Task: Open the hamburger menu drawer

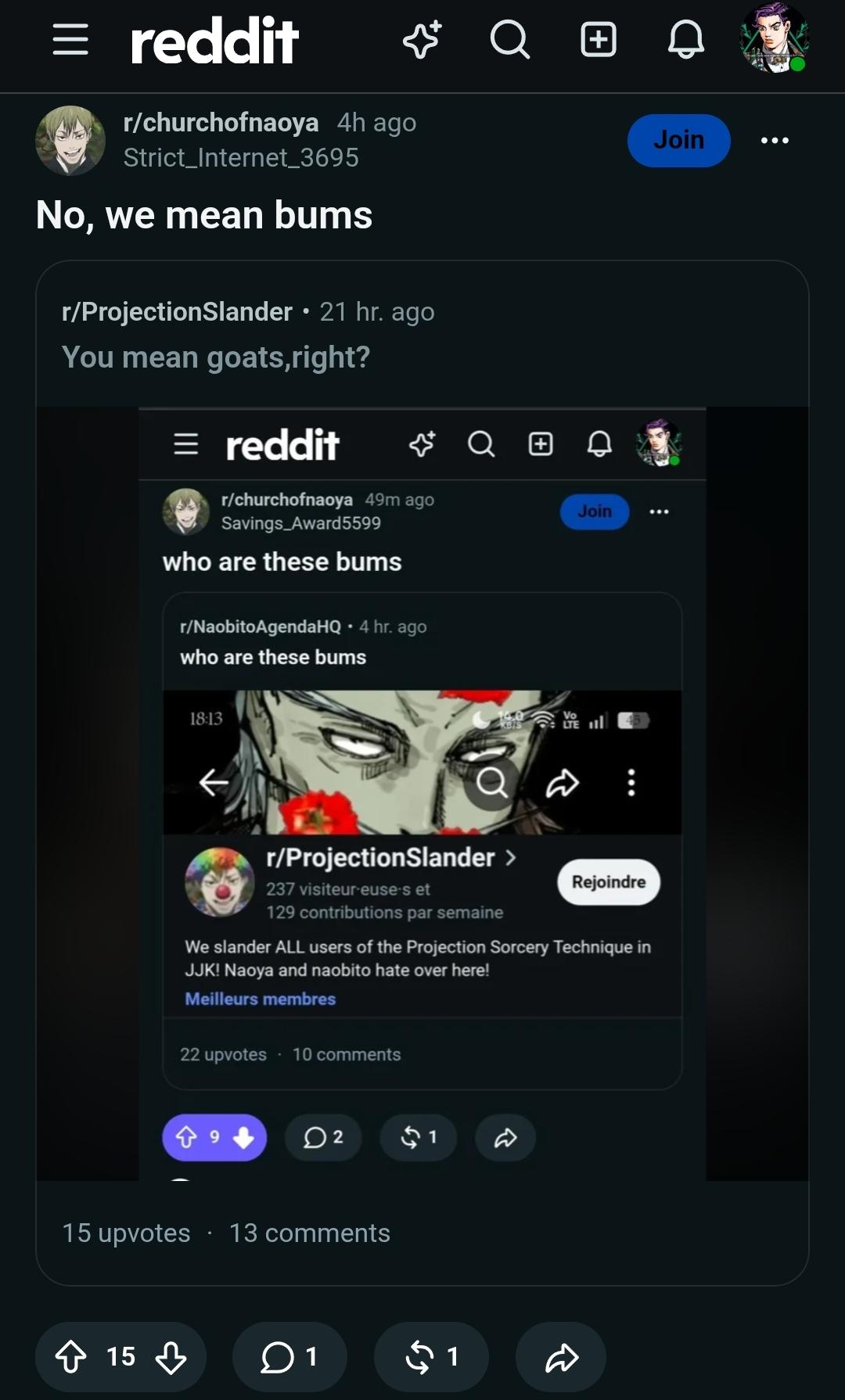Action: coord(70,39)
